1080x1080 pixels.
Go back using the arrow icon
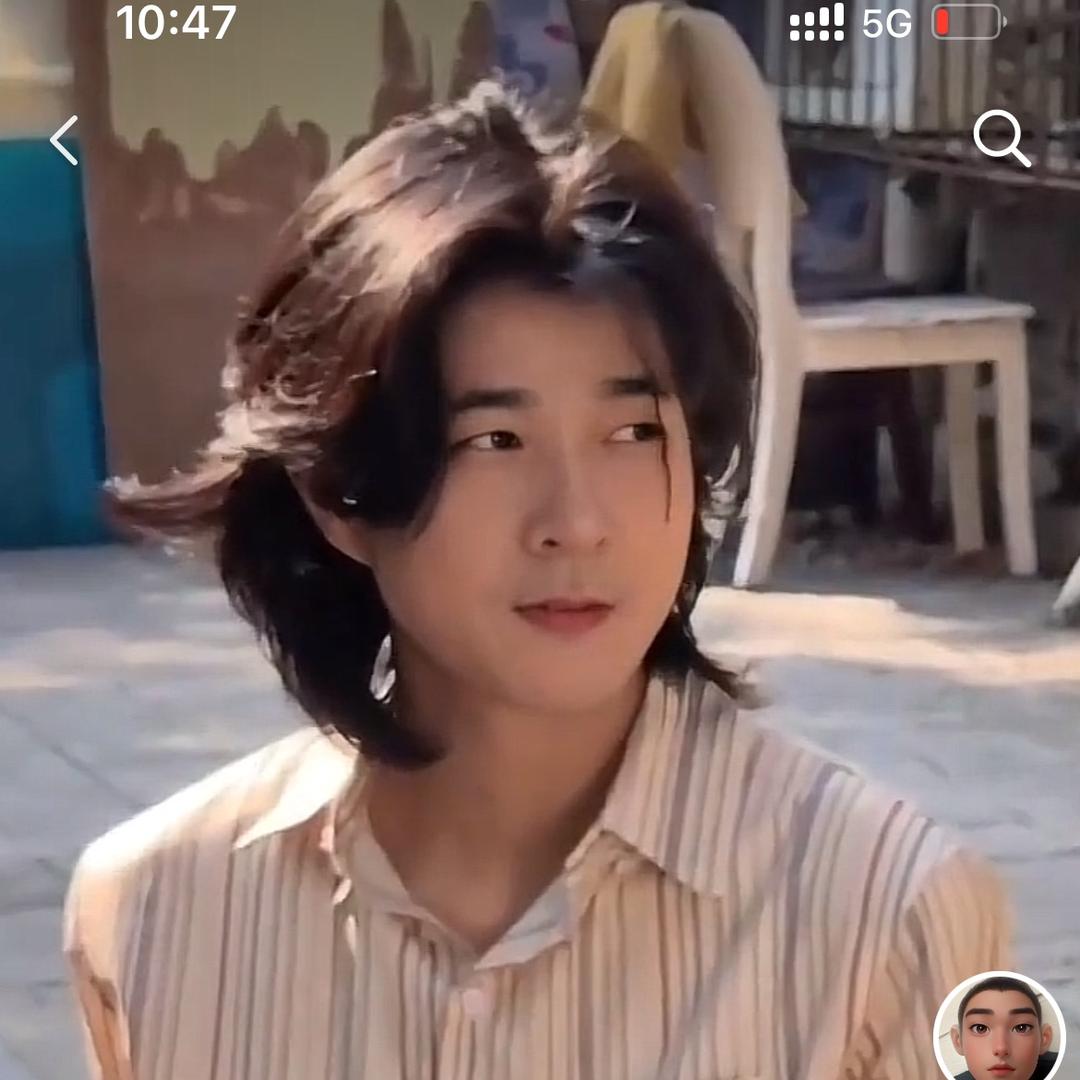coord(64,141)
